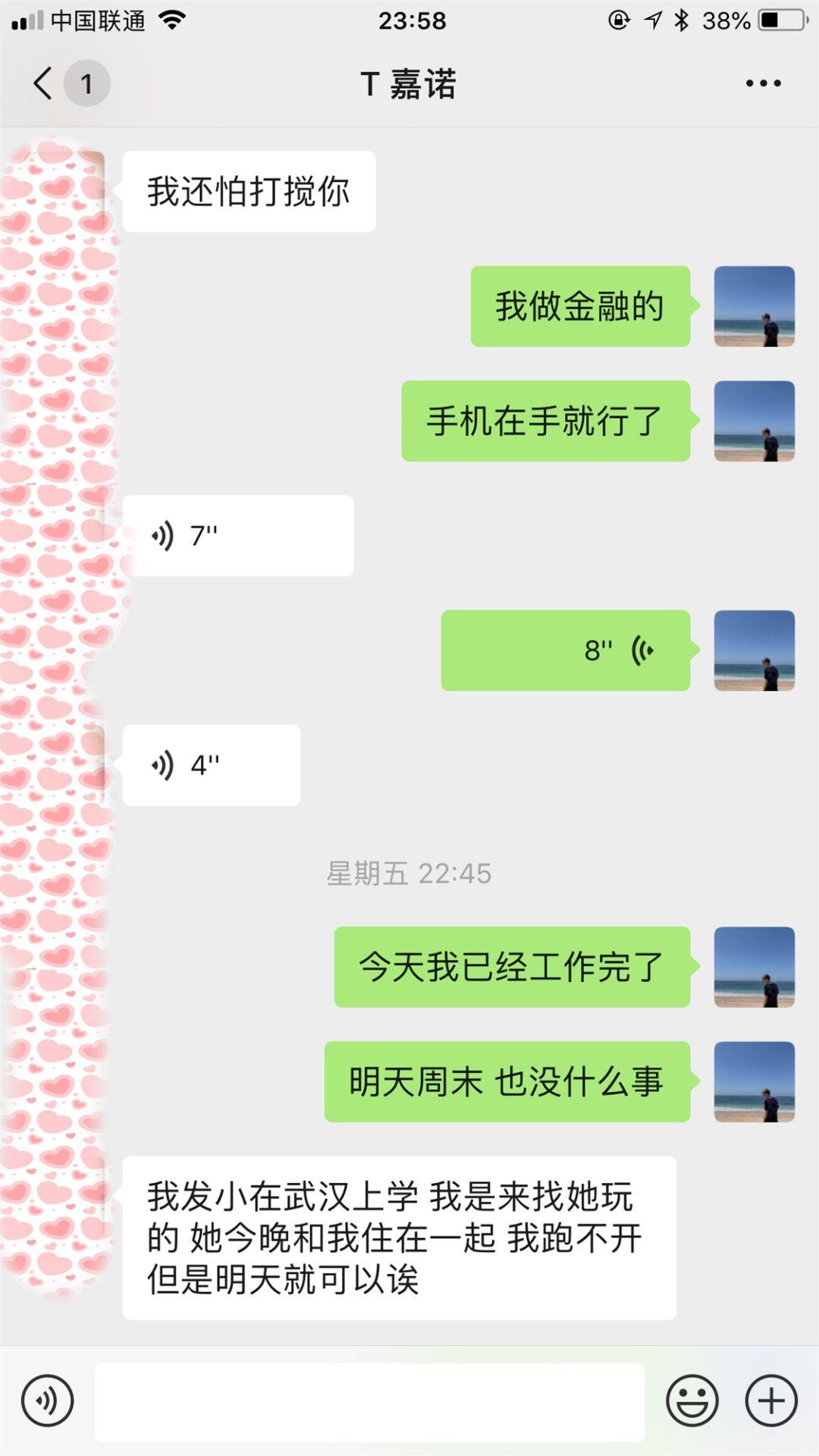819x1456 pixels.
Task: Play the 8-second sent voice message
Action: coord(565,651)
